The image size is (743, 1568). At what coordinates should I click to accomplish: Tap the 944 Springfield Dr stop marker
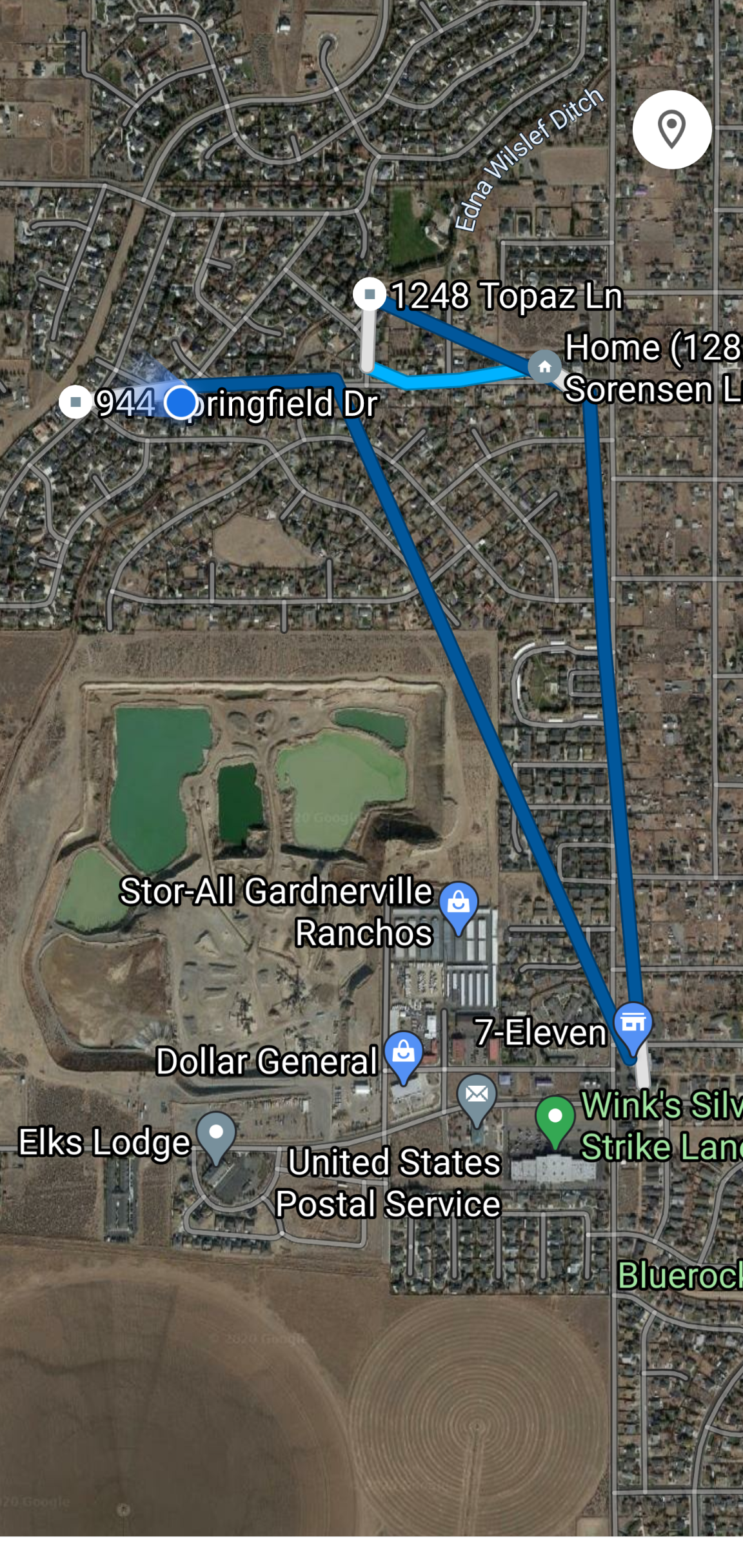point(75,402)
